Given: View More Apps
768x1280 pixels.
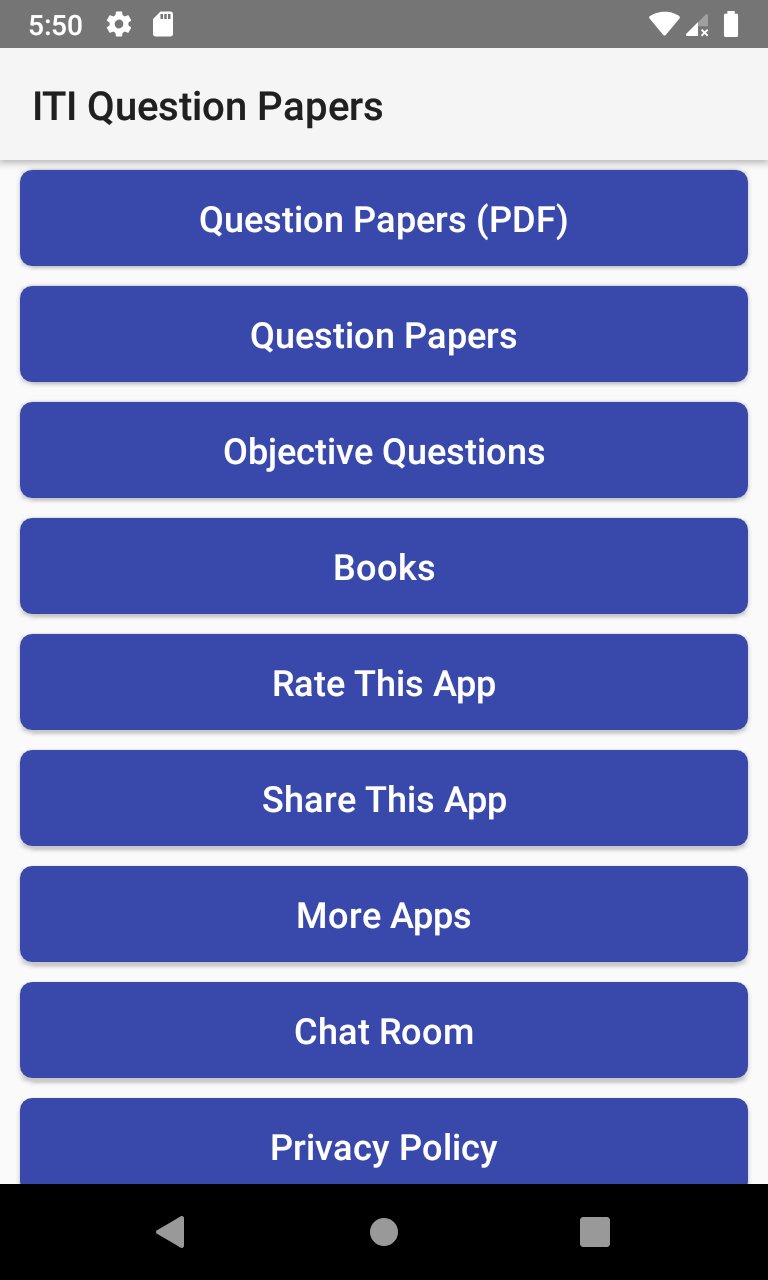Looking at the screenshot, I should [x=384, y=914].
